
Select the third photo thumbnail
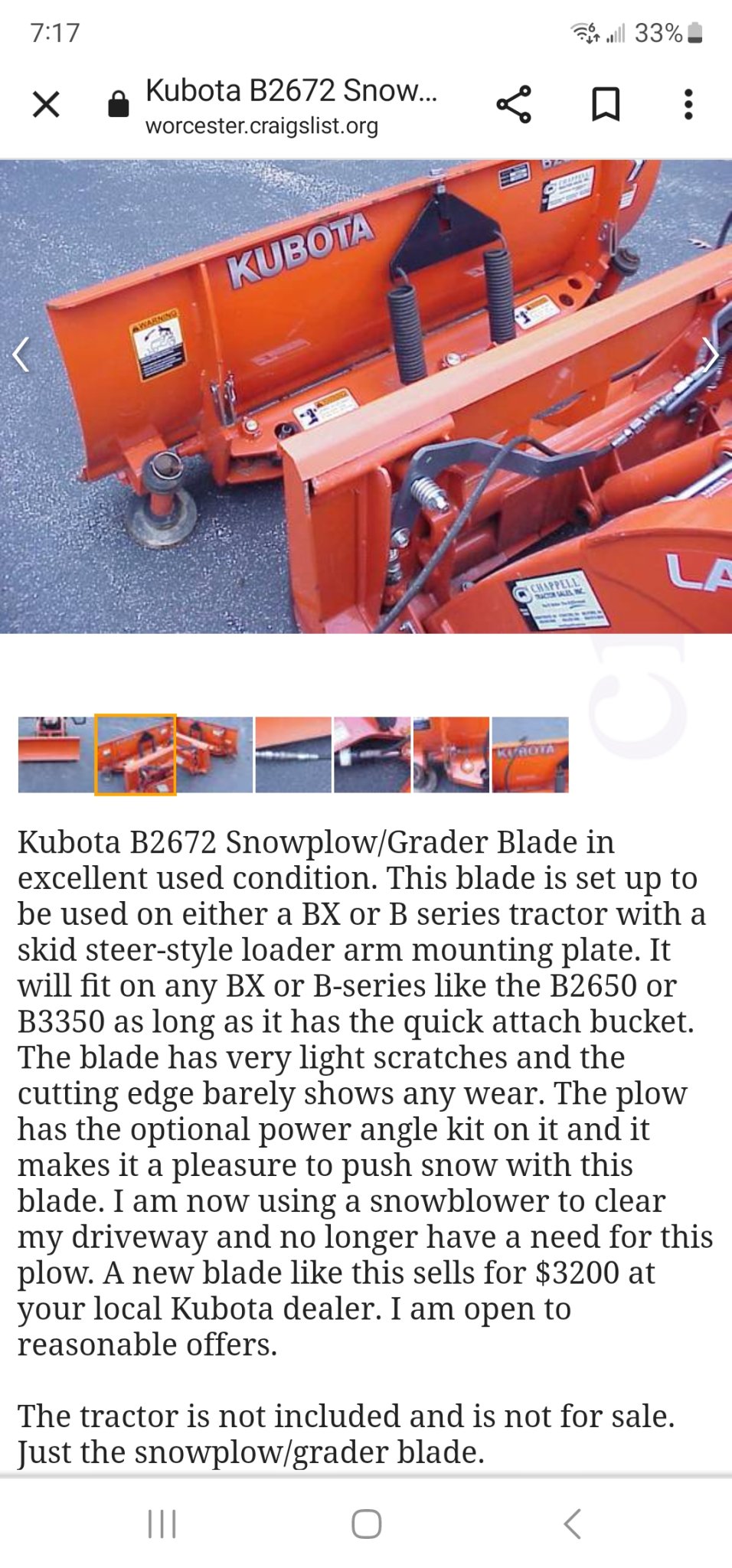pyautogui.click(x=214, y=754)
